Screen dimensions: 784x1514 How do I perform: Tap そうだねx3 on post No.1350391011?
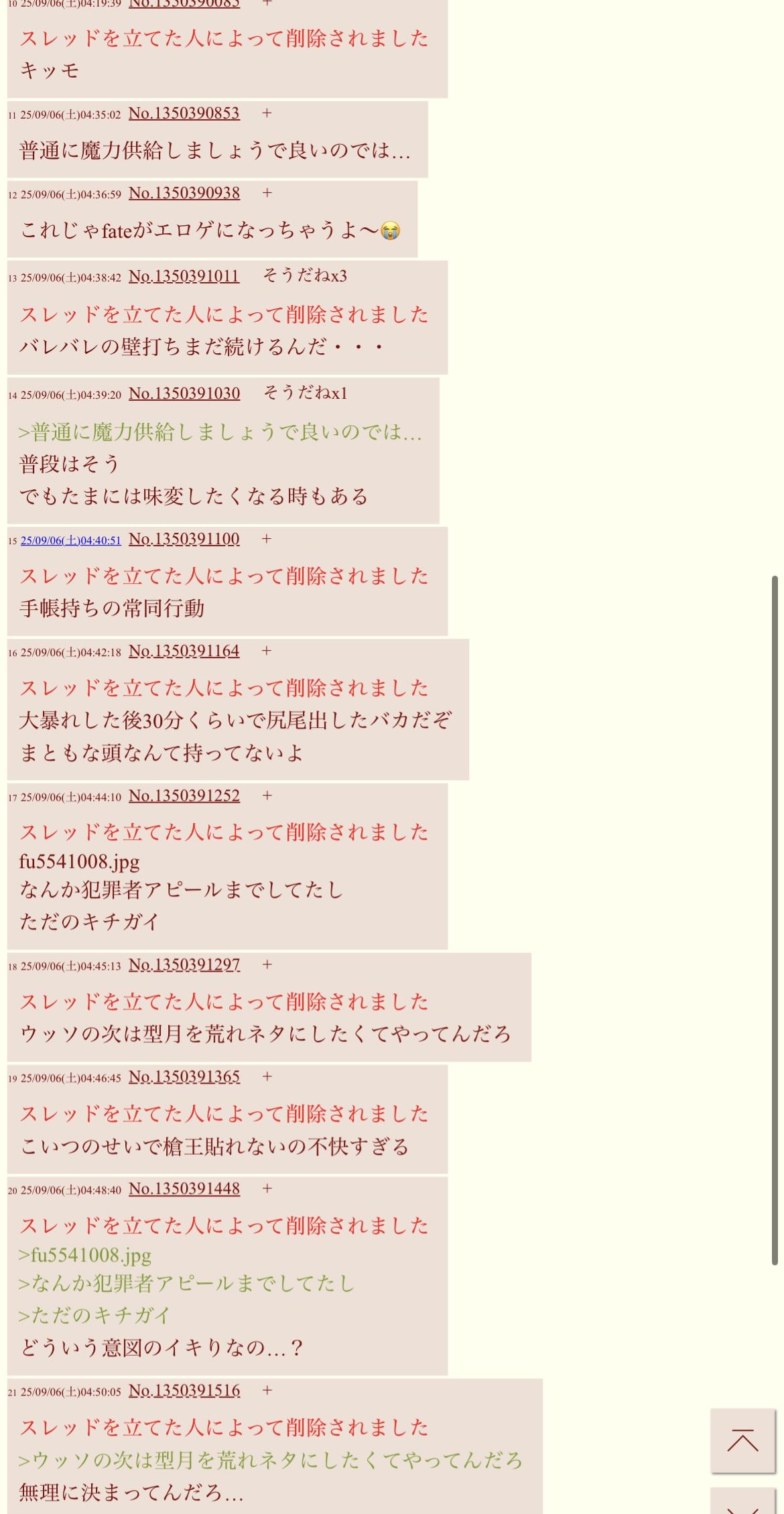pyautogui.click(x=305, y=275)
